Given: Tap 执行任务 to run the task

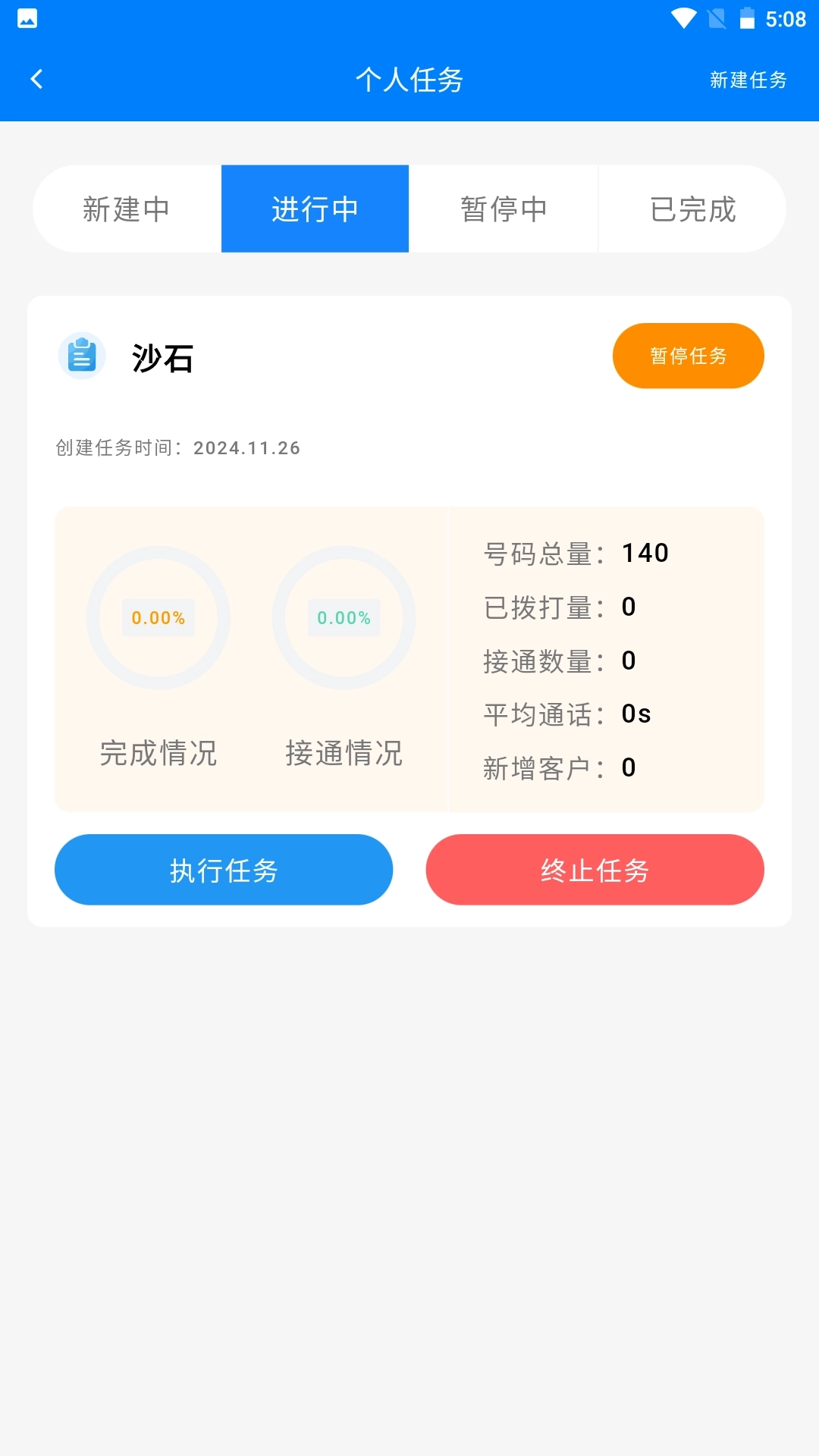Looking at the screenshot, I should (224, 870).
